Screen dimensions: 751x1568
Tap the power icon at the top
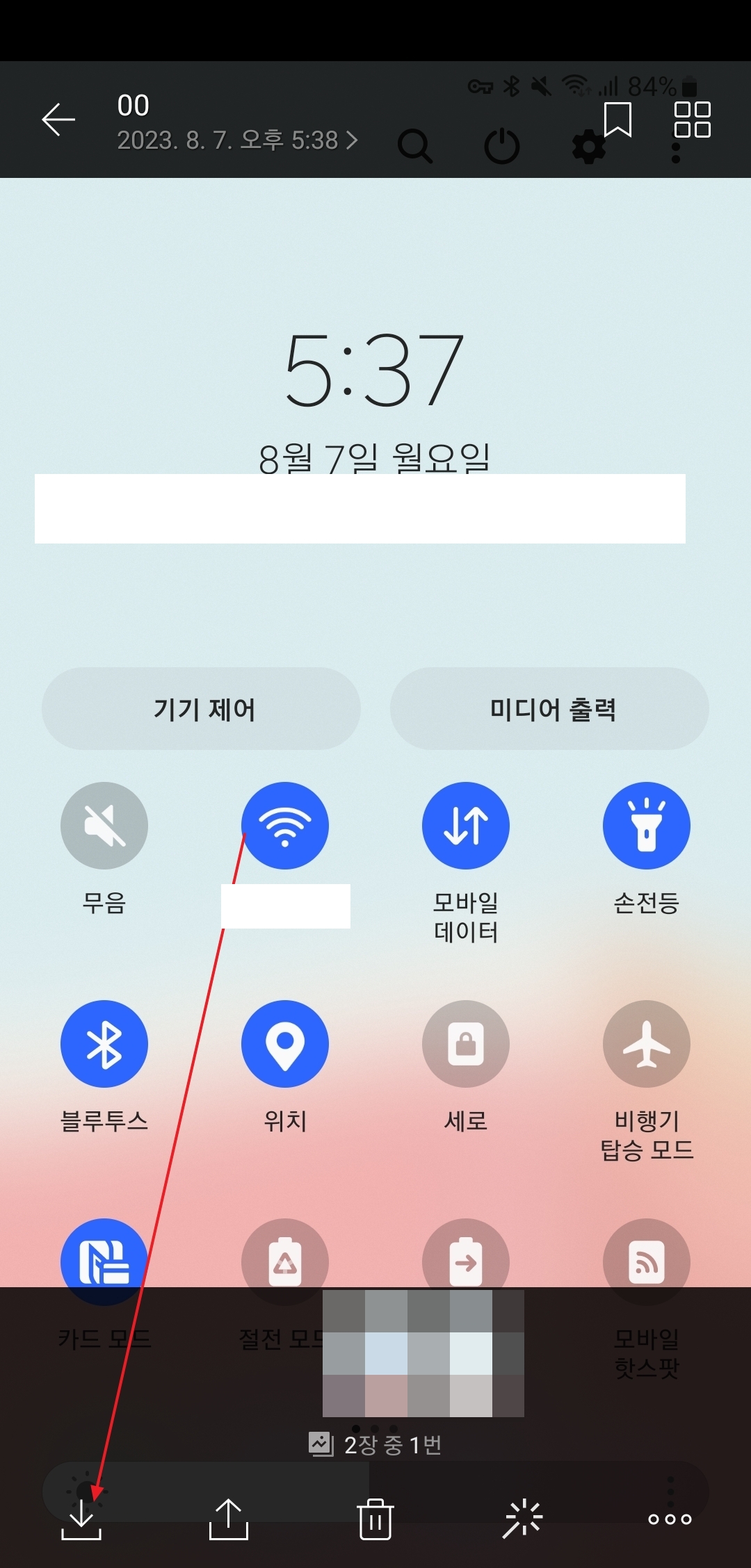(502, 147)
